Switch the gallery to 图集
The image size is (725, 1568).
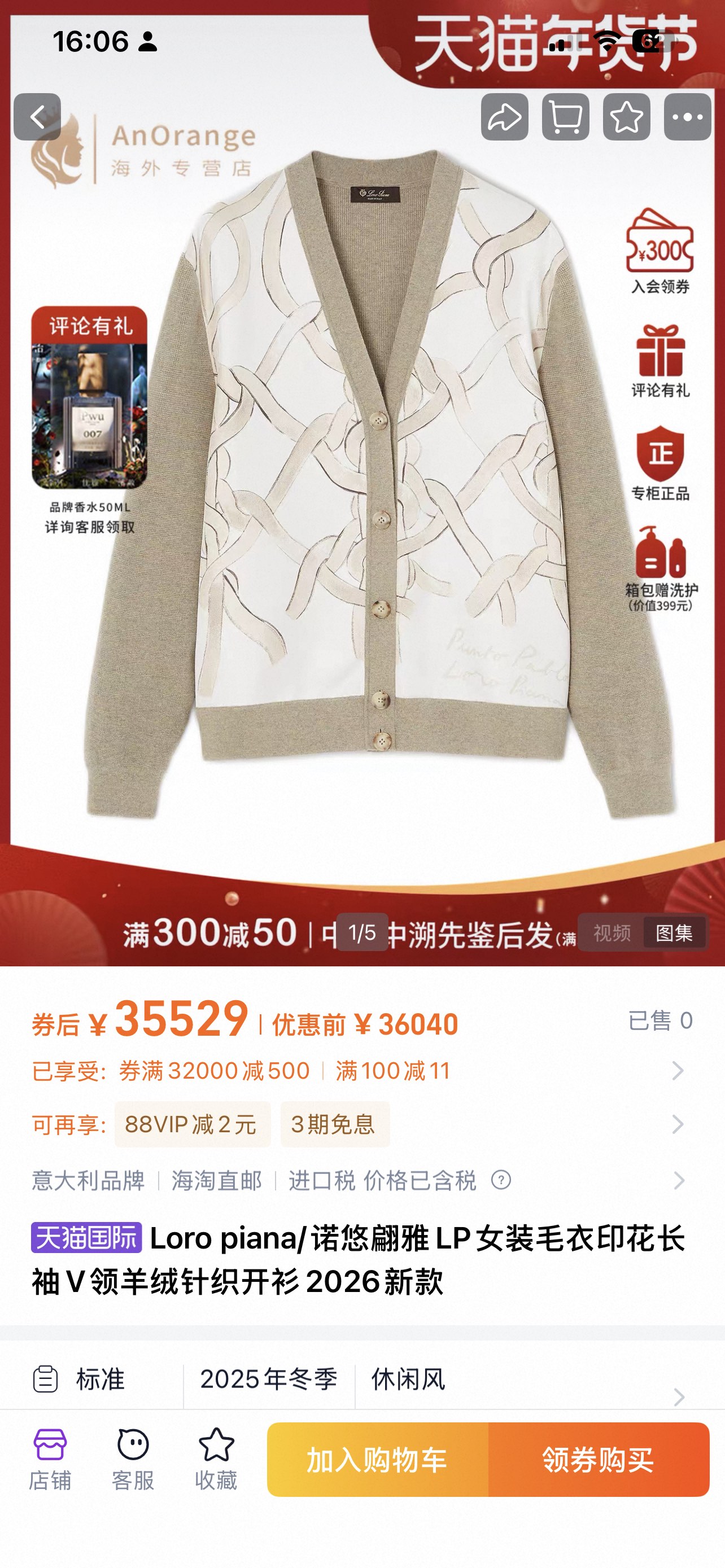(x=674, y=932)
